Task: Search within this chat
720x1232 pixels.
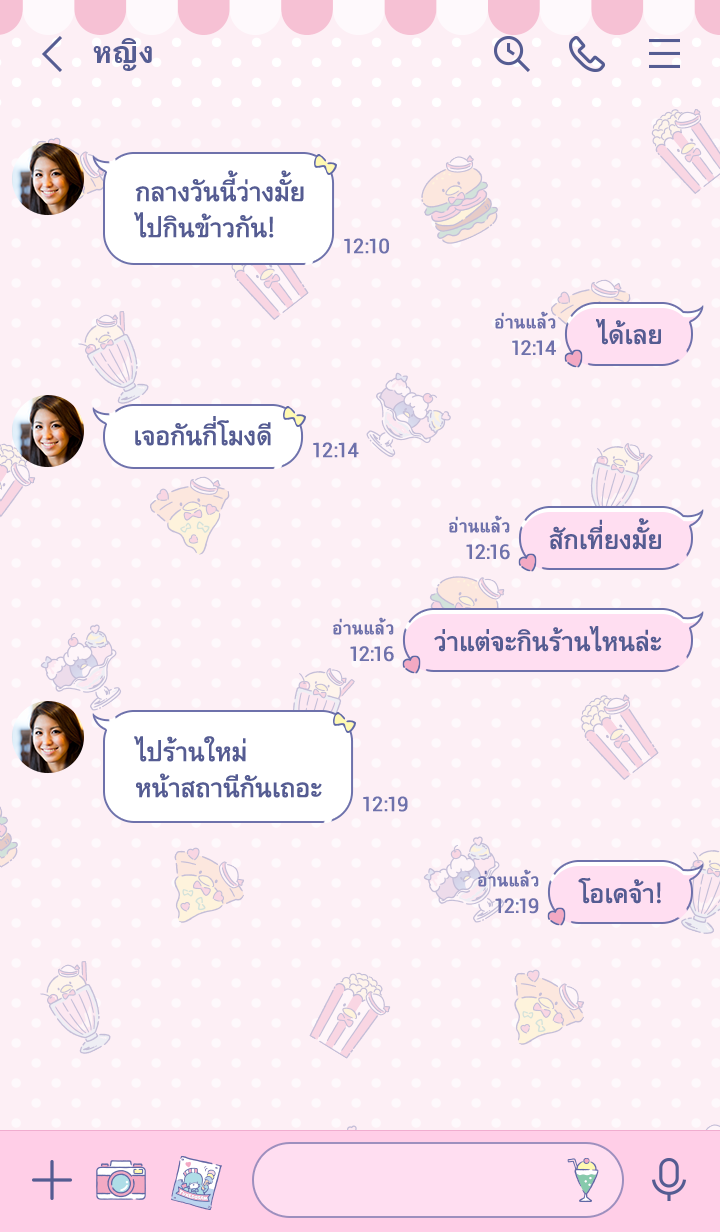Action: [x=511, y=54]
